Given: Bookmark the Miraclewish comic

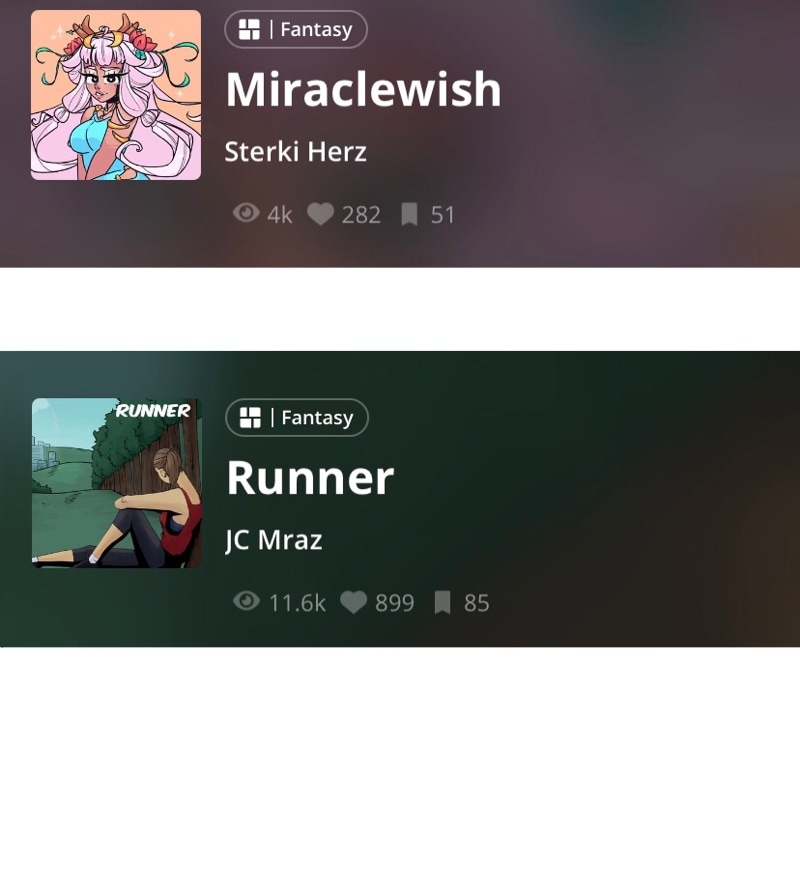Looking at the screenshot, I should tap(409, 214).
